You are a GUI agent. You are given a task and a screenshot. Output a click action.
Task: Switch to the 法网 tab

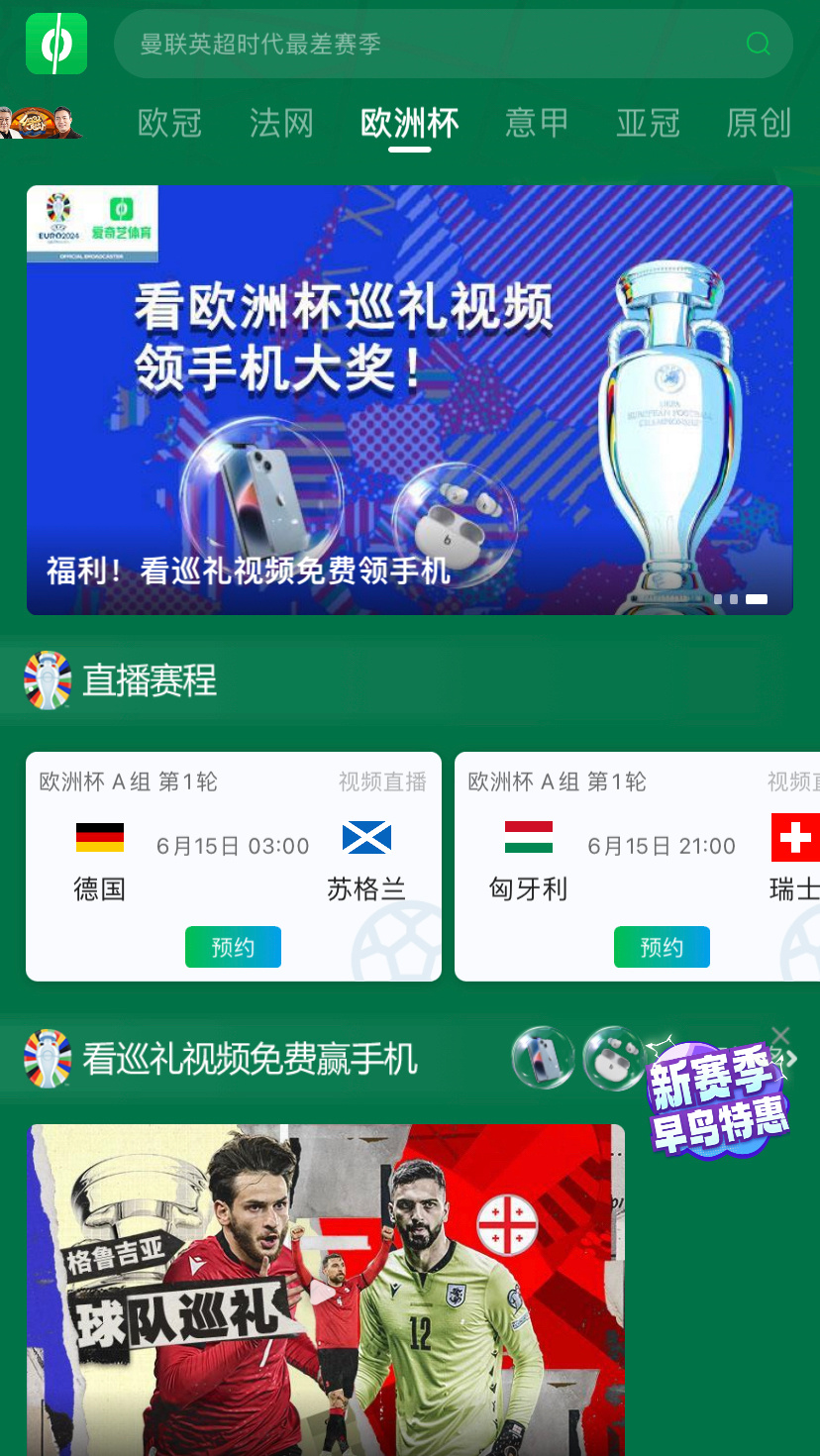281,123
